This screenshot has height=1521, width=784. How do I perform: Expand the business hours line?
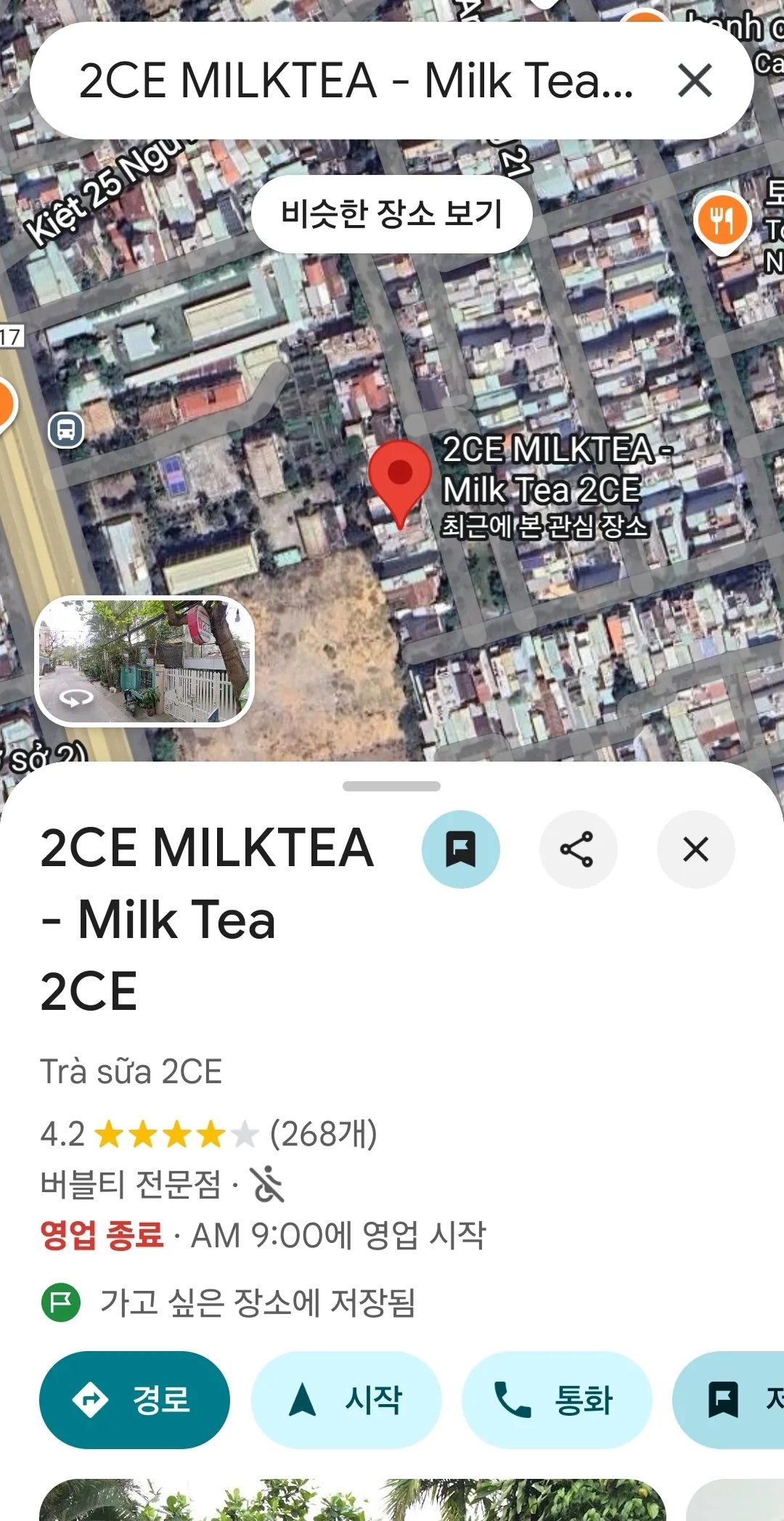coord(263,1236)
